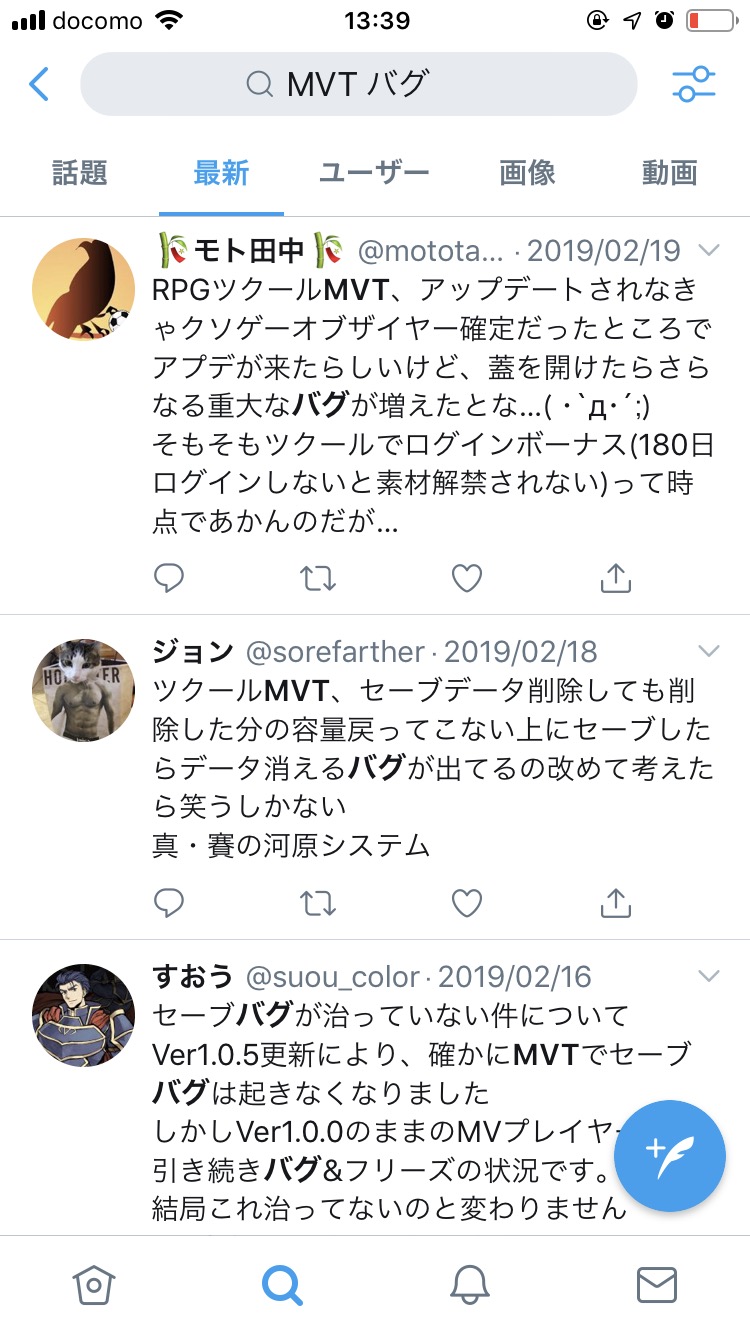750x1334 pixels.
Task: Like モト田中's tweet
Action: click(467, 577)
